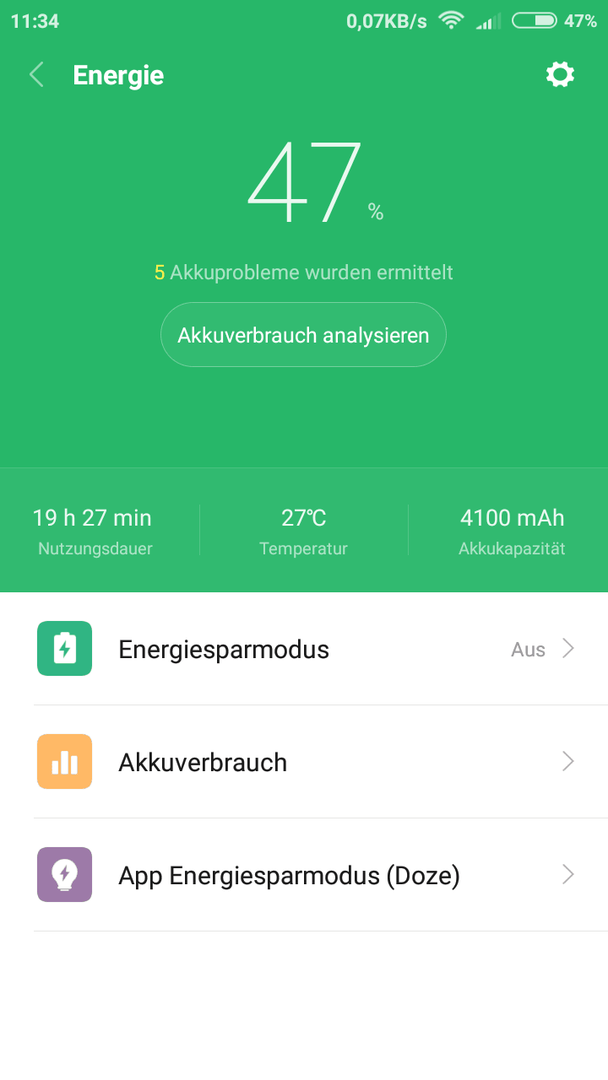The height and width of the screenshot is (1080, 608).
Task: Tap Akkuverbrauch analysieren button
Action: tap(304, 335)
